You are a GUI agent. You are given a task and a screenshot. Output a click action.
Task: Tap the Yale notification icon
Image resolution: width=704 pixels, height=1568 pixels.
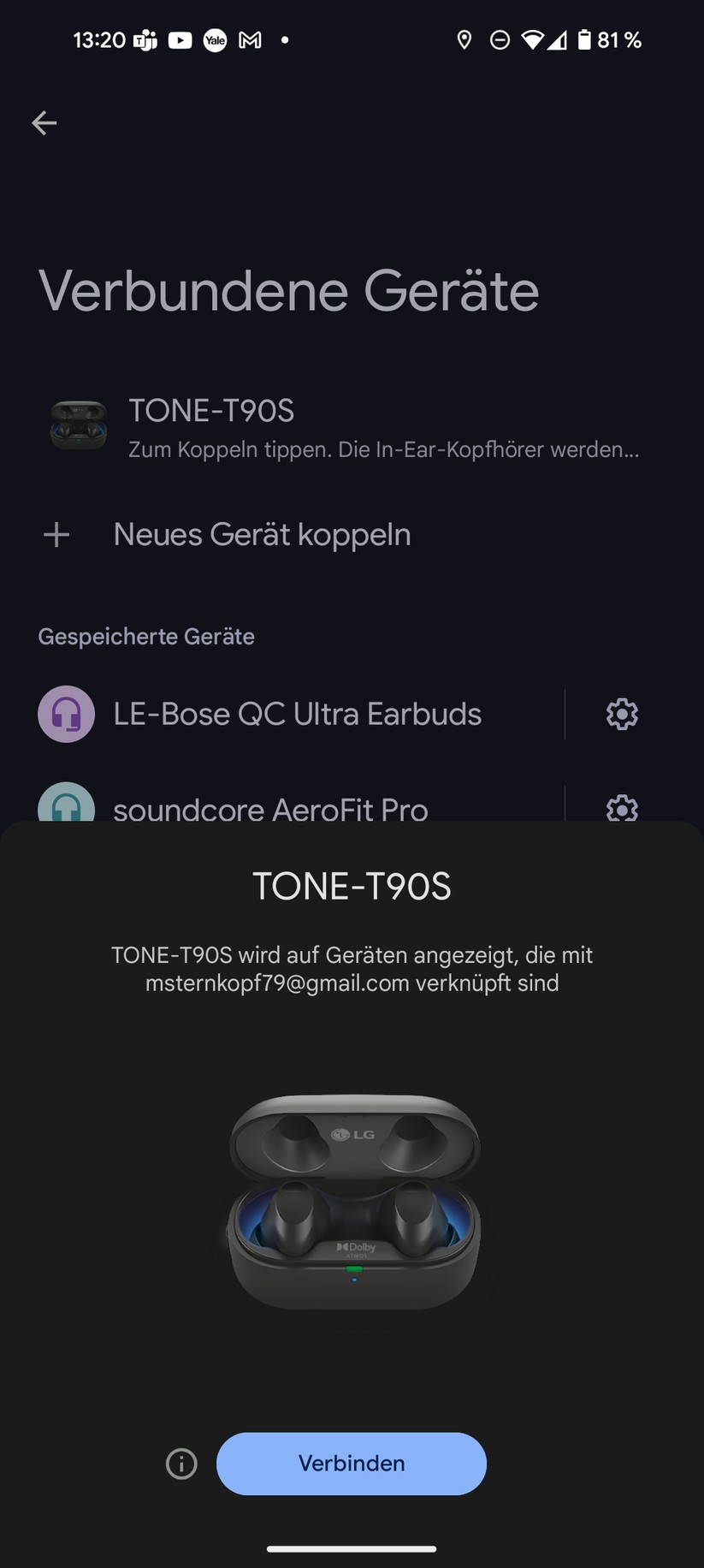click(x=215, y=39)
